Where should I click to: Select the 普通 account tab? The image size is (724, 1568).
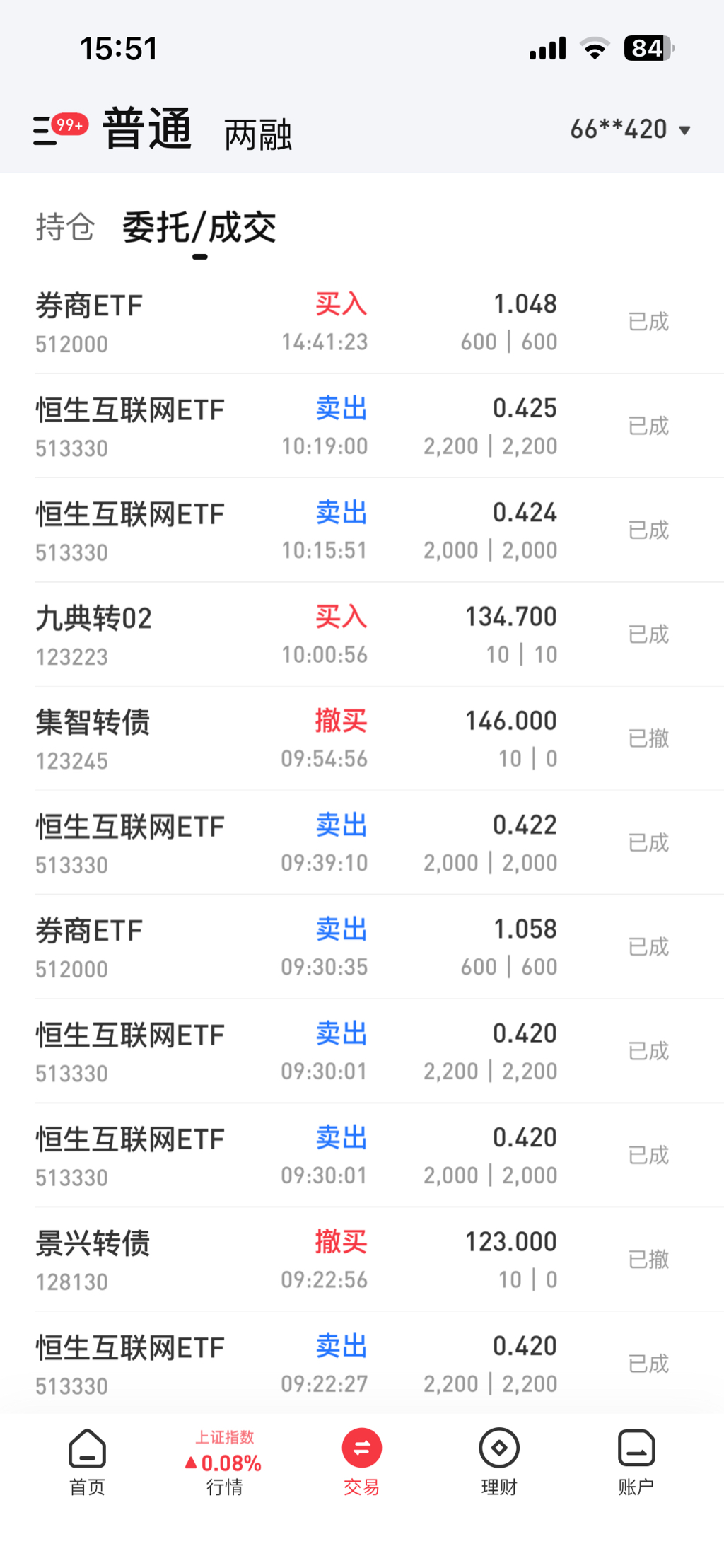point(147,129)
